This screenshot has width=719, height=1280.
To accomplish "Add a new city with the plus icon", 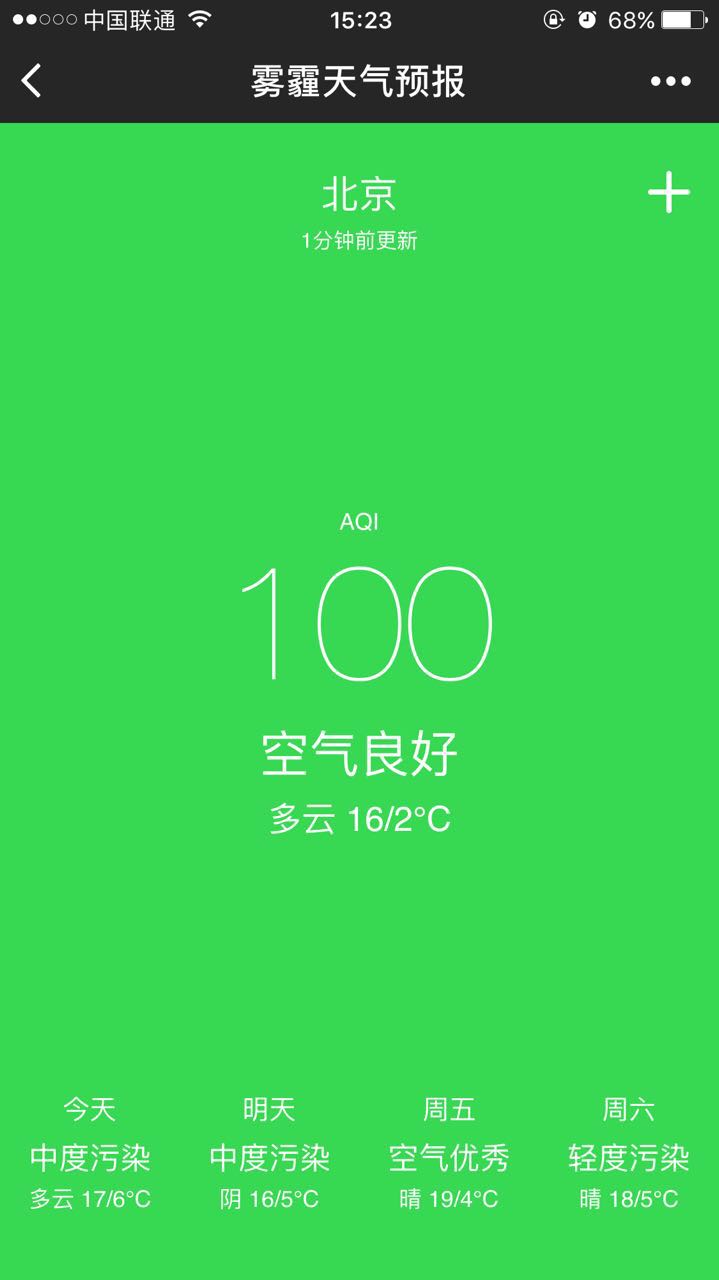I will pyautogui.click(x=668, y=192).
